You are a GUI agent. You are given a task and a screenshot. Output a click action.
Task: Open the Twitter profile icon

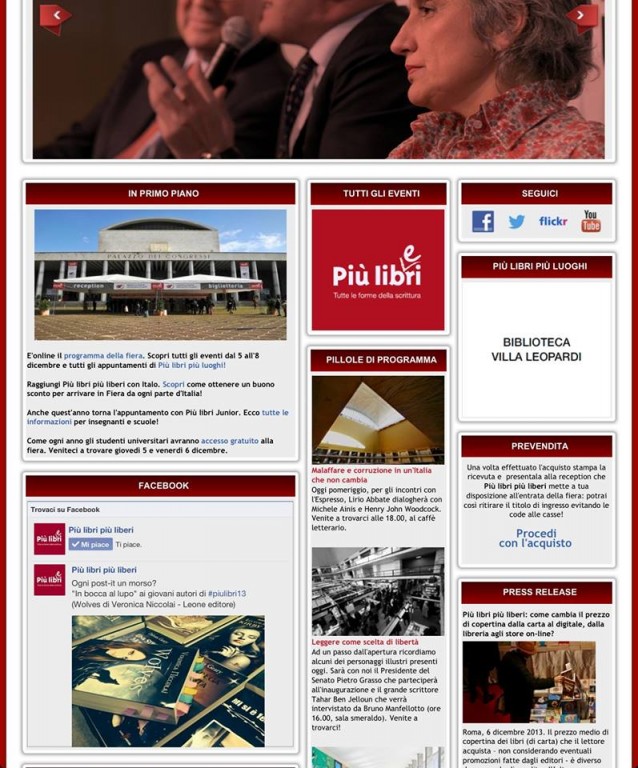click(x=516, y=222)
